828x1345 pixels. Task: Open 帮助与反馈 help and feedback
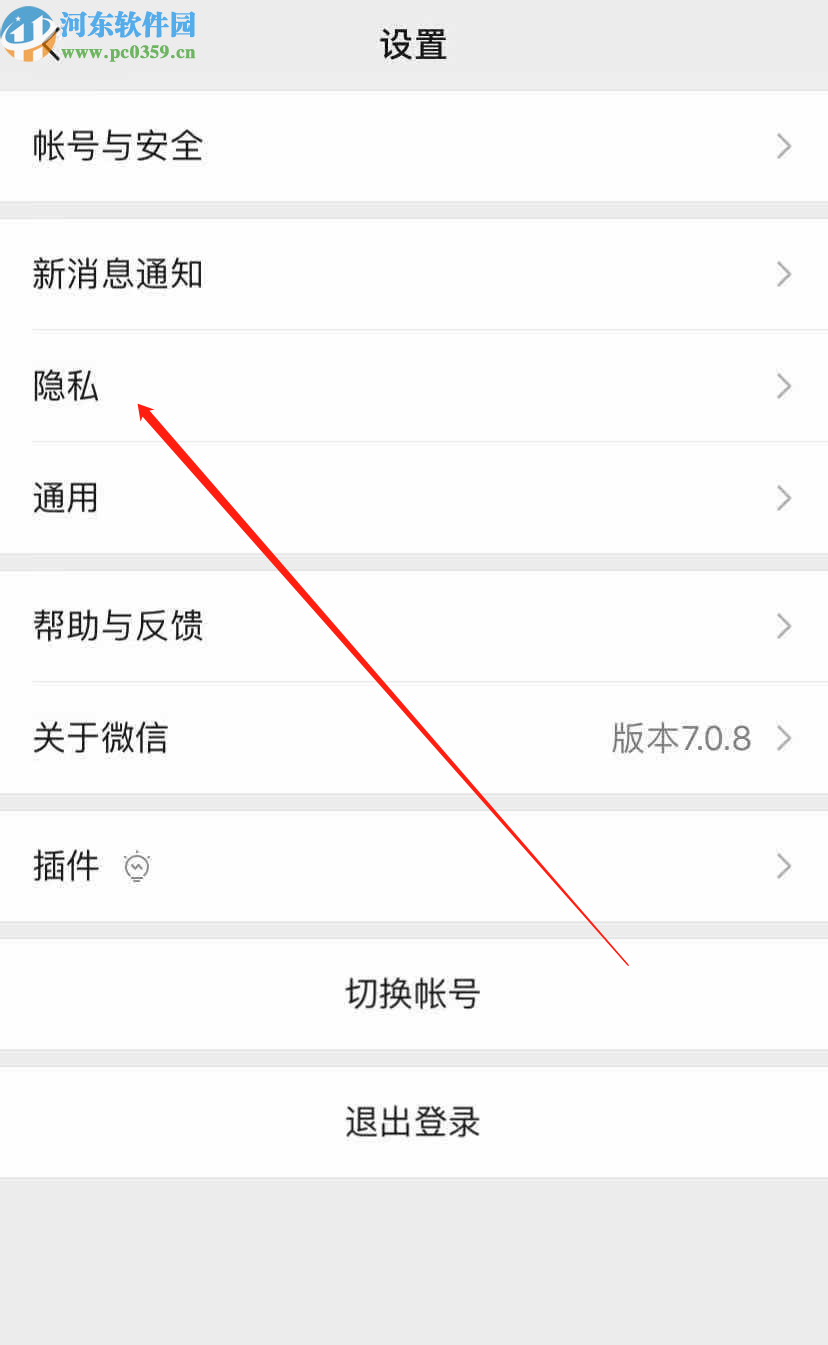(118, 627)
